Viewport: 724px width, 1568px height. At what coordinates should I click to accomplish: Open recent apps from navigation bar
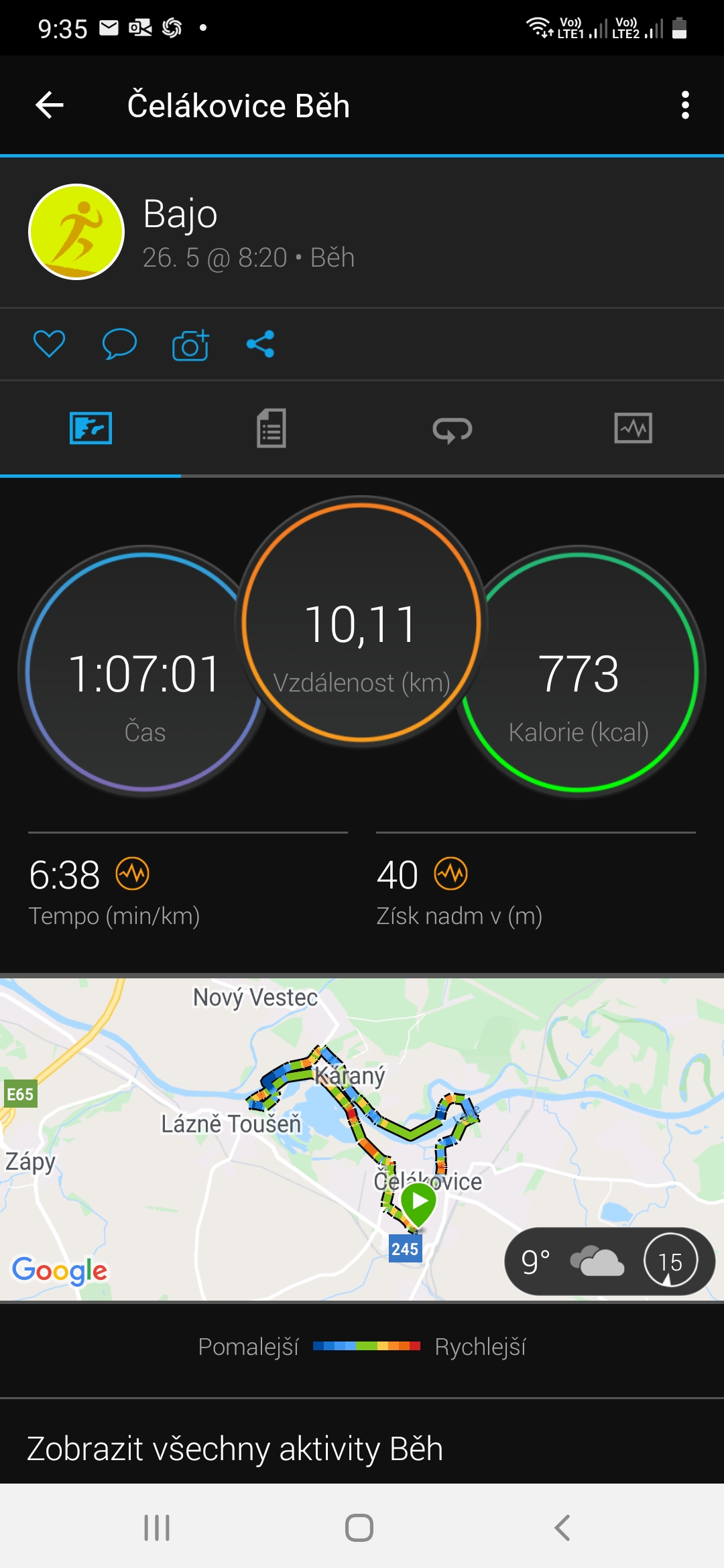click(x=157, y=1528)
